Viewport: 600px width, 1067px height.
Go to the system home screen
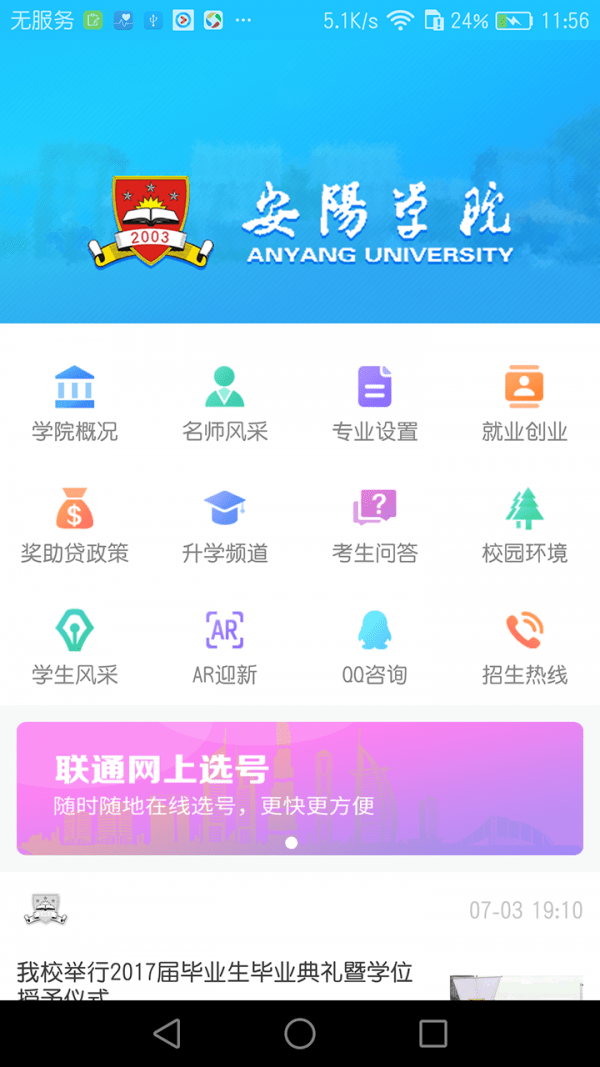pos(300,1033)
